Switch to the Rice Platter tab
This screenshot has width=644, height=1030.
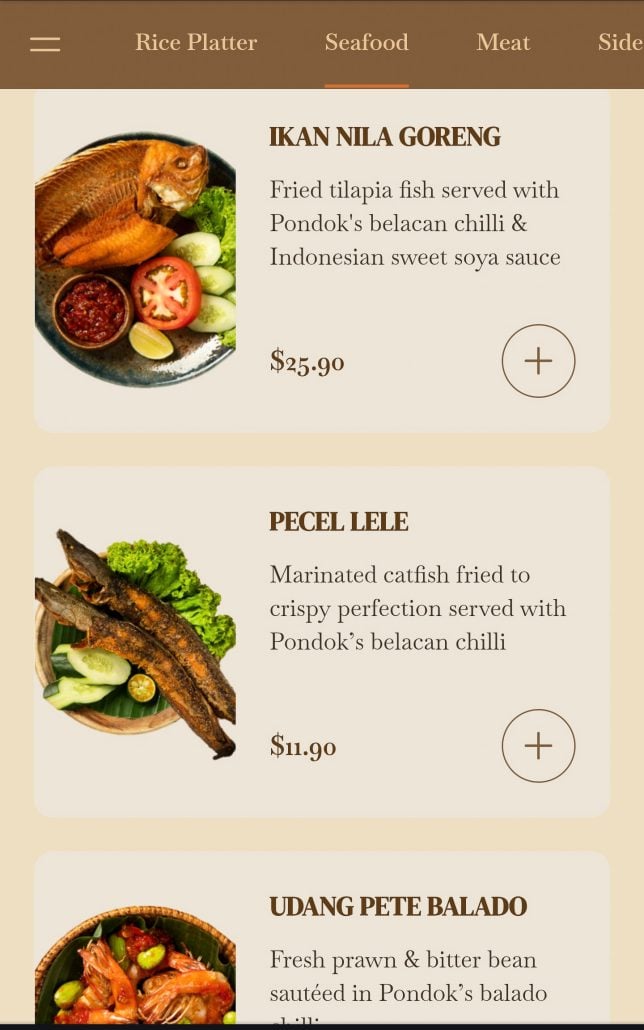pyautogui.click(x=196, y=43)
